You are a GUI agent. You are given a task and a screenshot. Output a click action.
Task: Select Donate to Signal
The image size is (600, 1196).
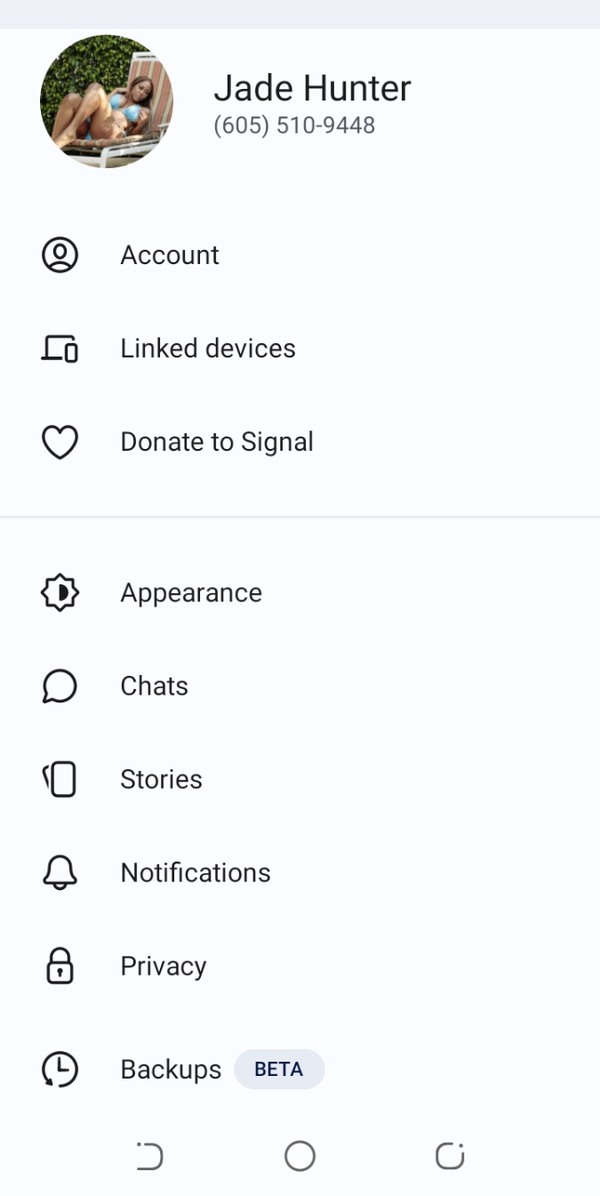click(x=216, y=442)
